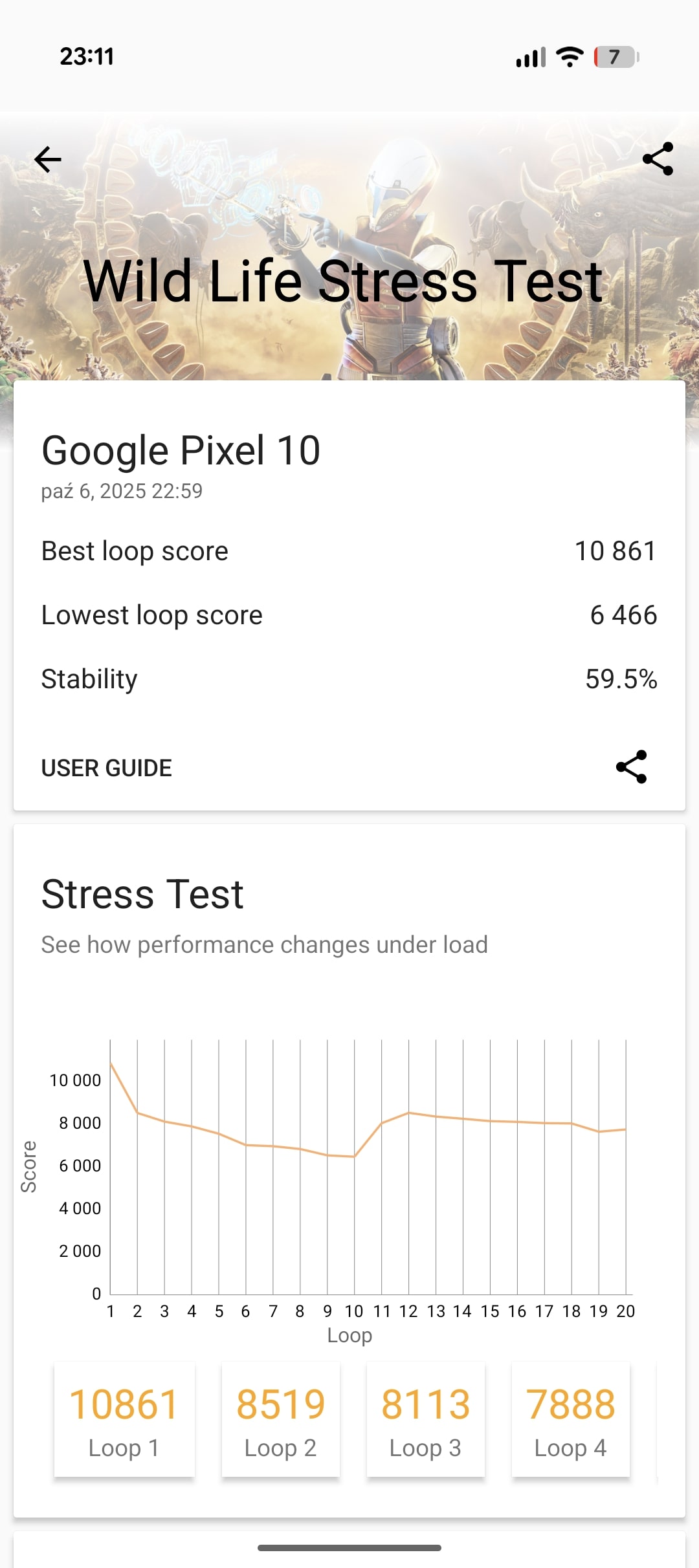Go back using the top-left arrow

(x=48, y=159)
